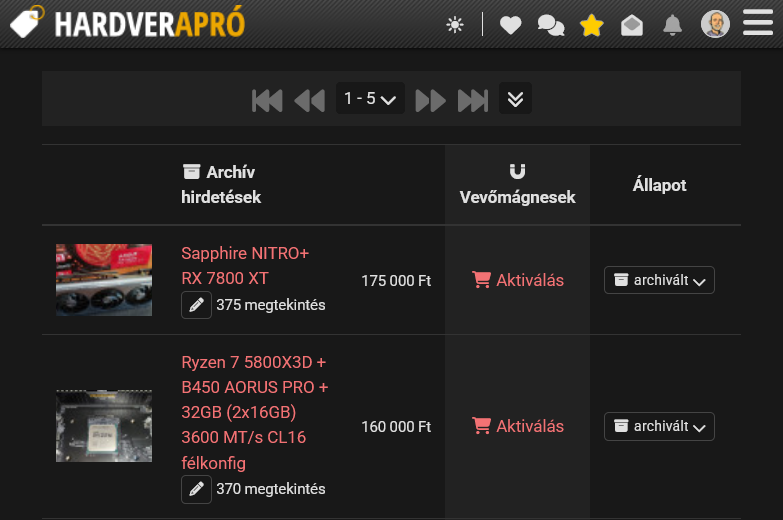The width and height of the screenshot is (783, 520).
Task: Jump to the last page
Action: (x=472, y=99)
